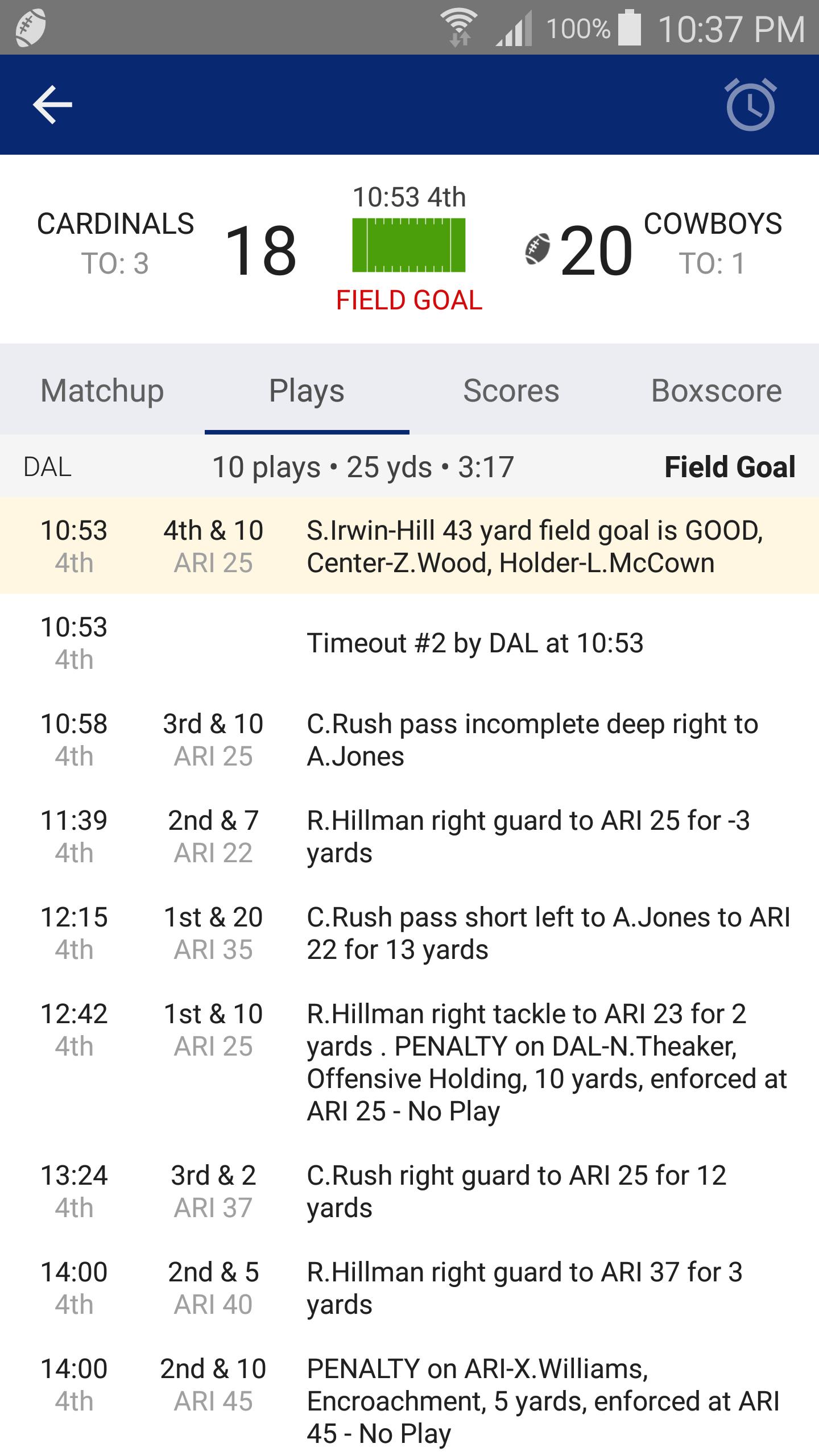Viewport: 819px width, 1456px height.
Task: Open the Scores tab
Action: point(510,390)
